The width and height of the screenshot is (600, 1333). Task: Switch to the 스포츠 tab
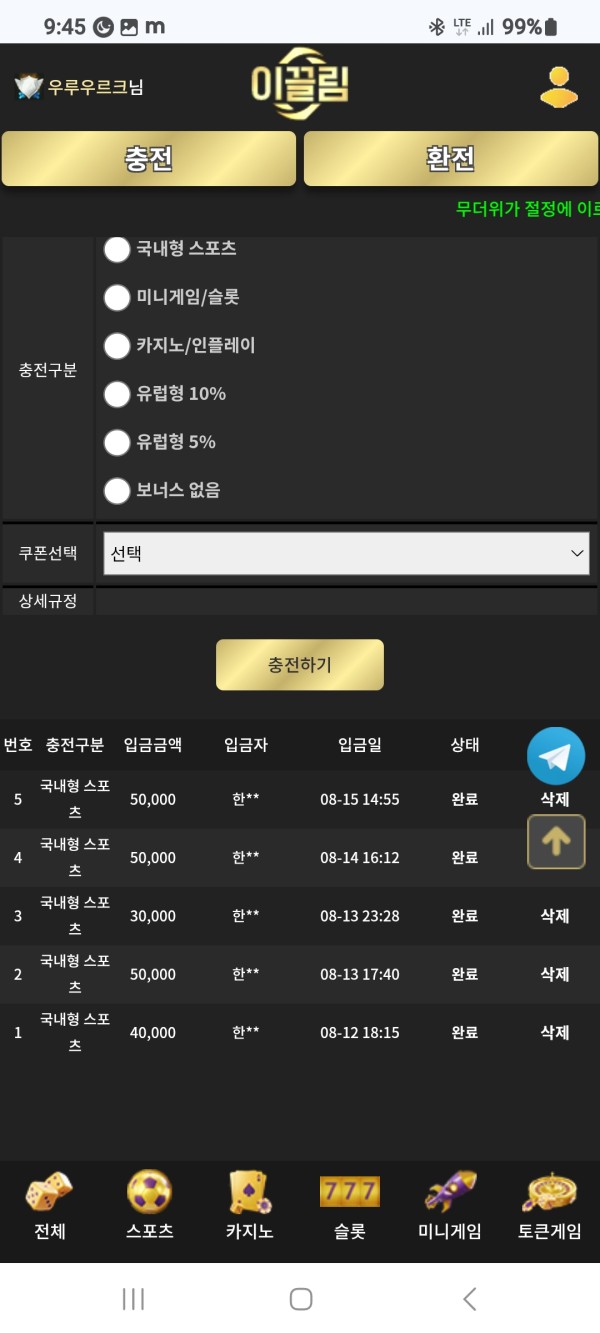150,1207
